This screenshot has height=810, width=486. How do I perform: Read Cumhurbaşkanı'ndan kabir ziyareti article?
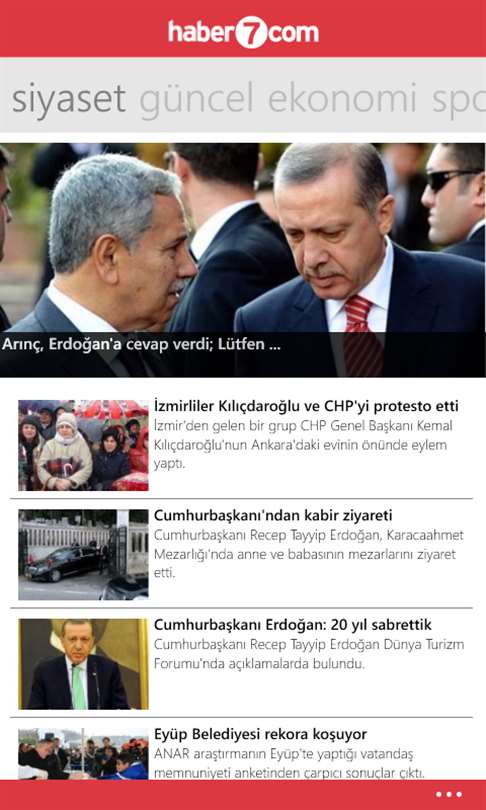pos(241,554)
